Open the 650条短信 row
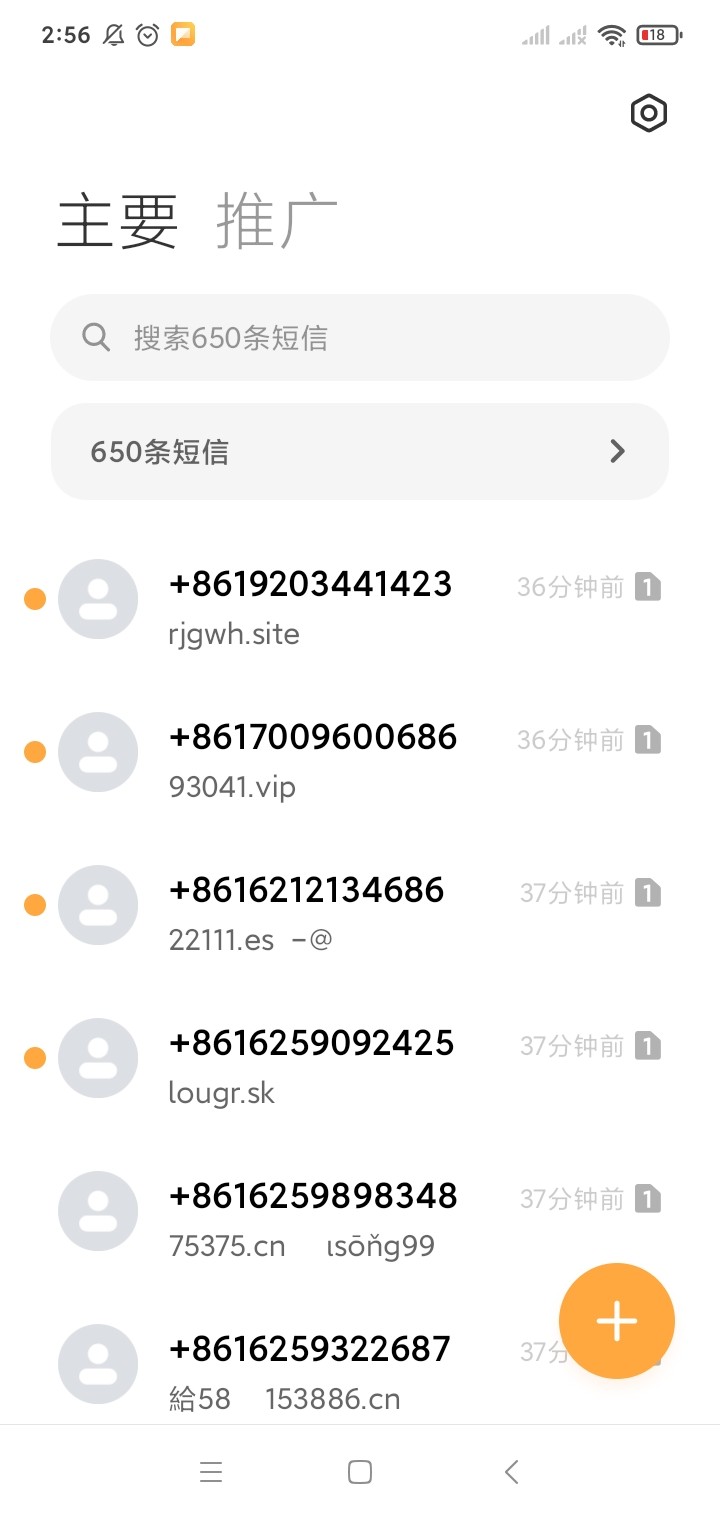This screenshot has width=720, height=1520. click(x=360, y=452)
